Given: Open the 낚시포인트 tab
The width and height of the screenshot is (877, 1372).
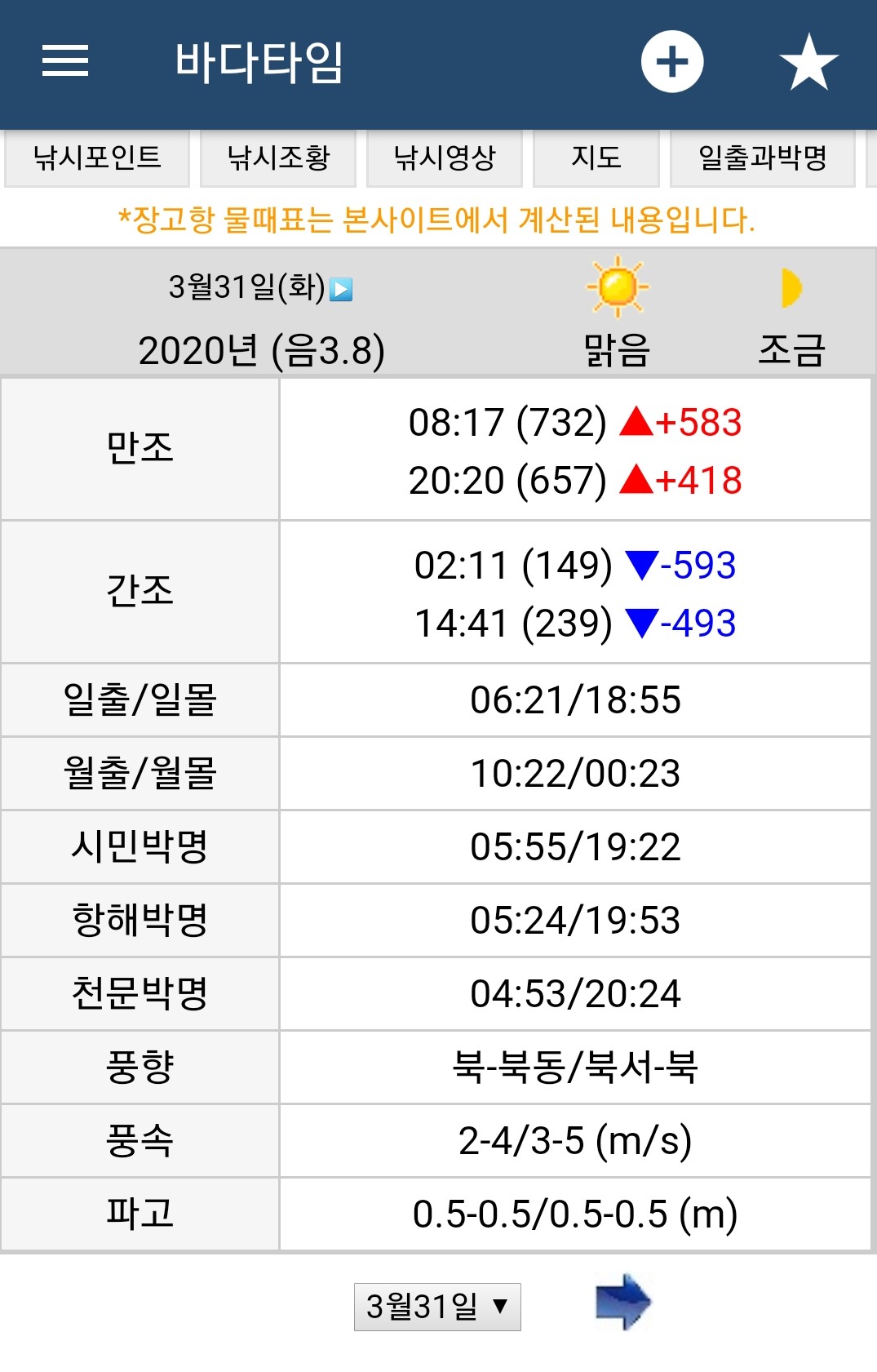Looking at the screenshot, I should coord(97,158).
